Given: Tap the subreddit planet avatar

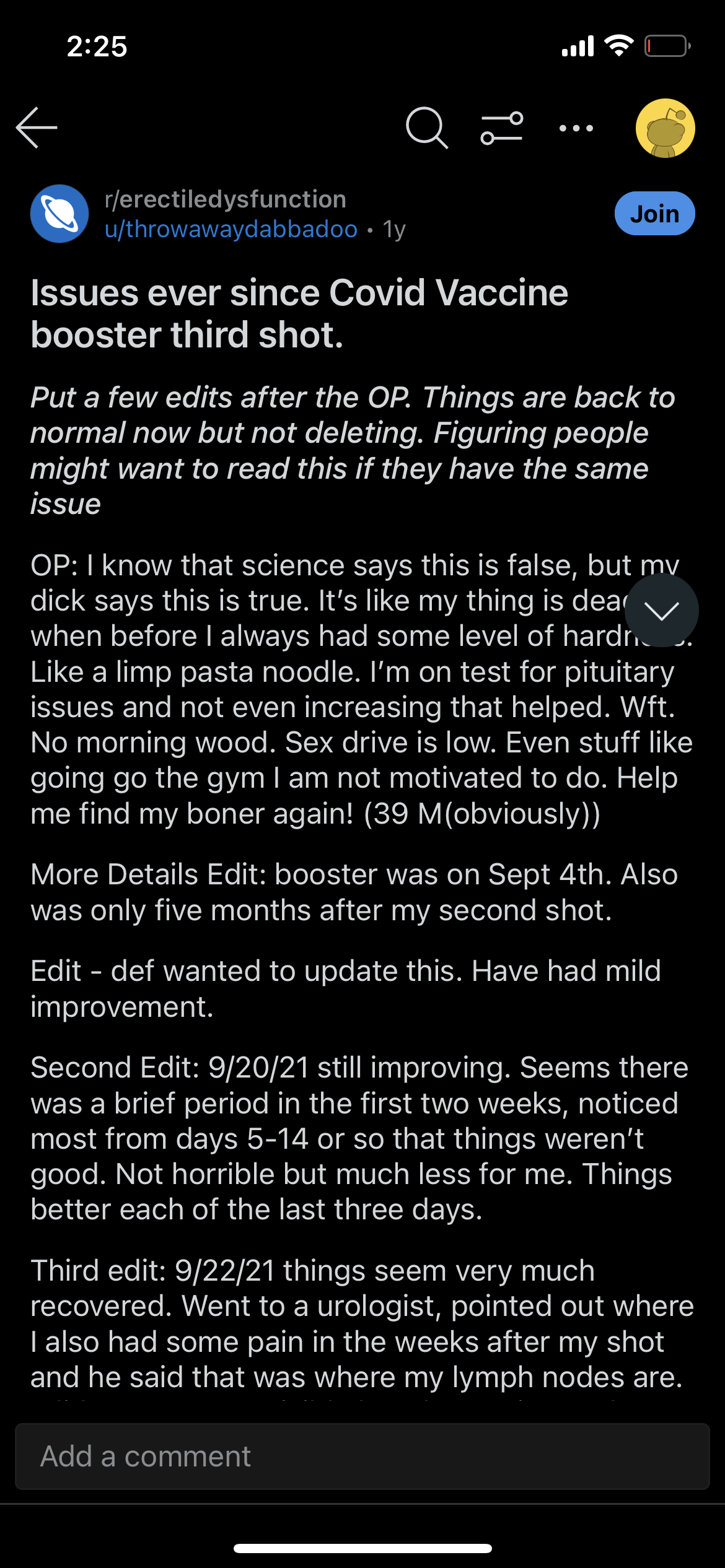Looking at the screenshot, I should tap(59, 214).
